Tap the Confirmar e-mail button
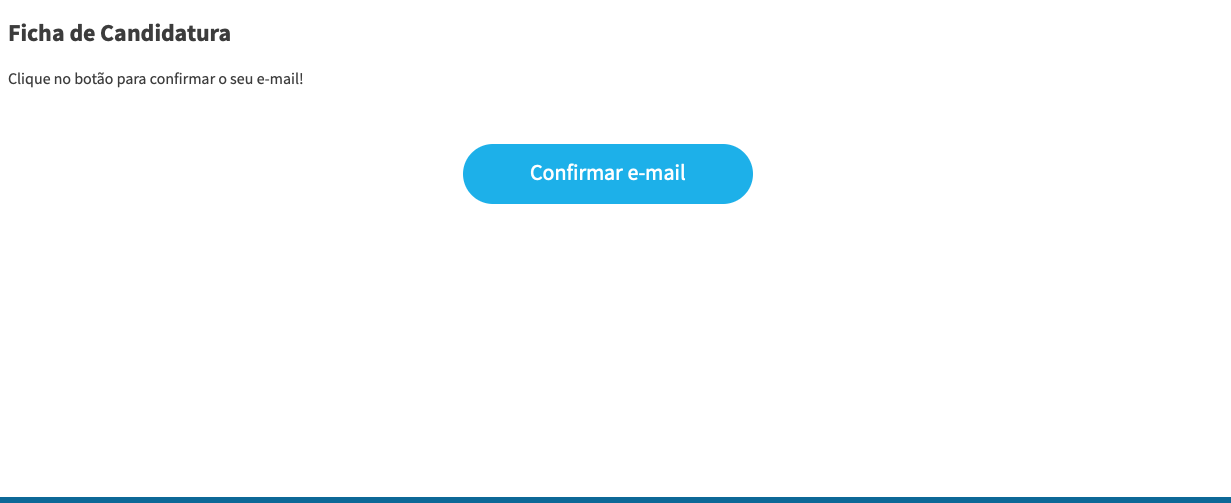The image size is (1231, 503). (607, 174)
